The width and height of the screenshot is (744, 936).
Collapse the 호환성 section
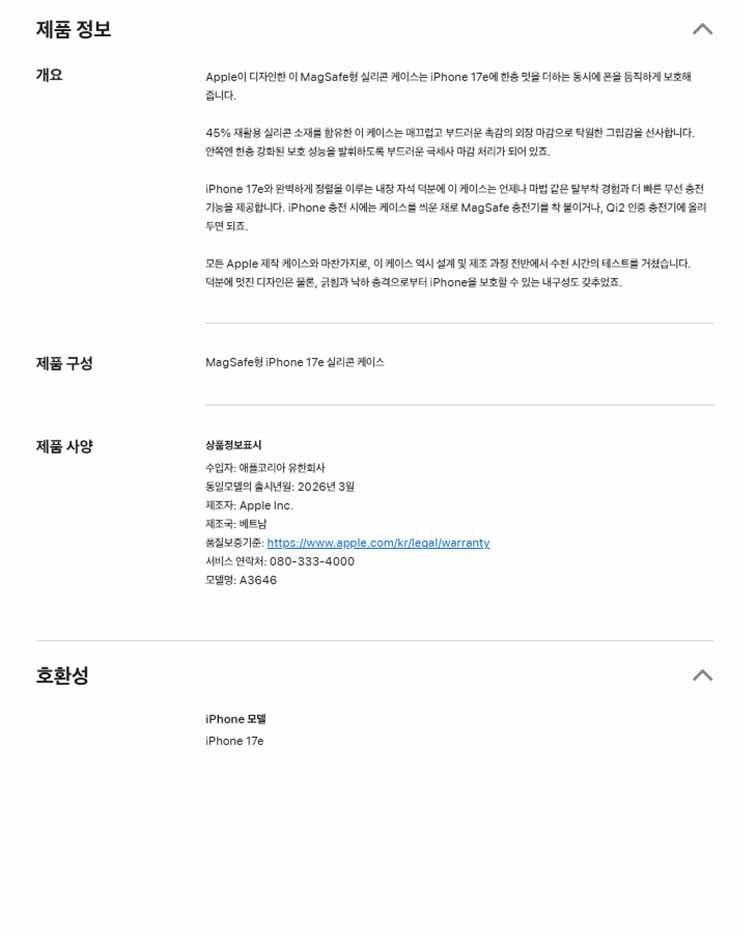[702, 675]
